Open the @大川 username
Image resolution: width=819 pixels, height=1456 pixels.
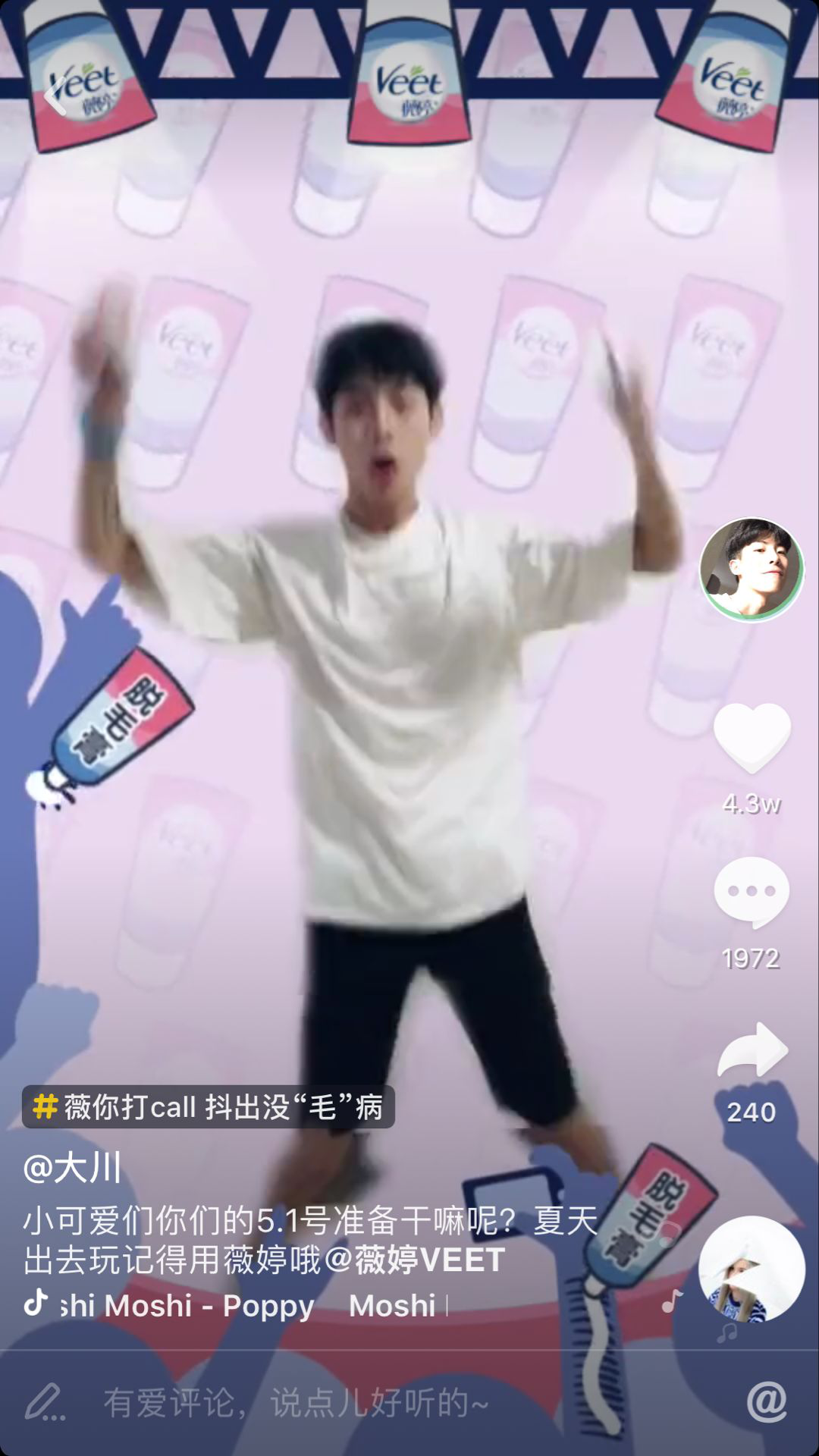73,1167
